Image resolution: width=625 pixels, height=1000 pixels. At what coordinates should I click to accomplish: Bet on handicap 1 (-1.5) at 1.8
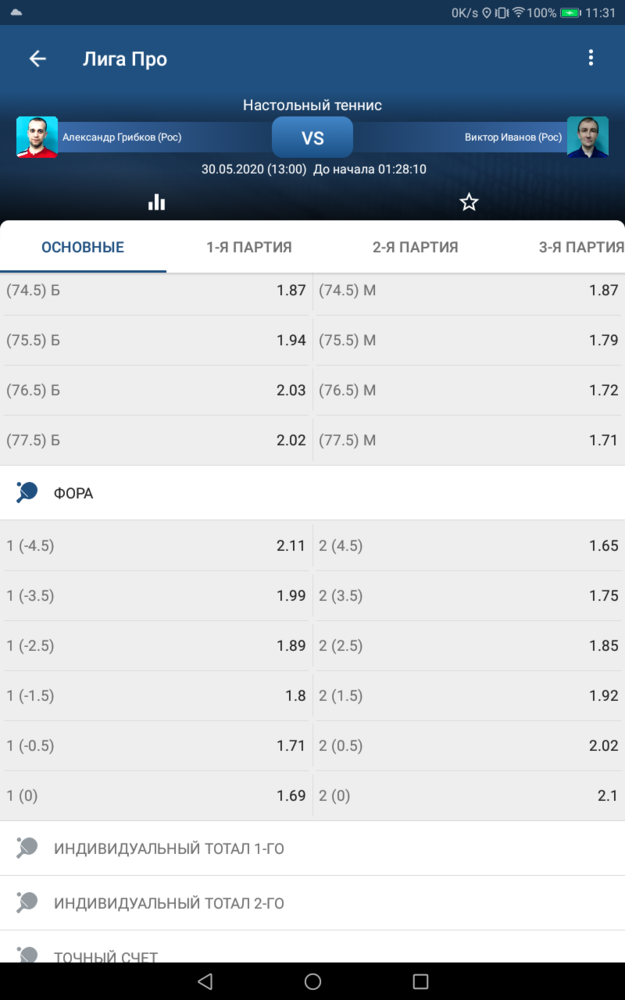point(156,696)
